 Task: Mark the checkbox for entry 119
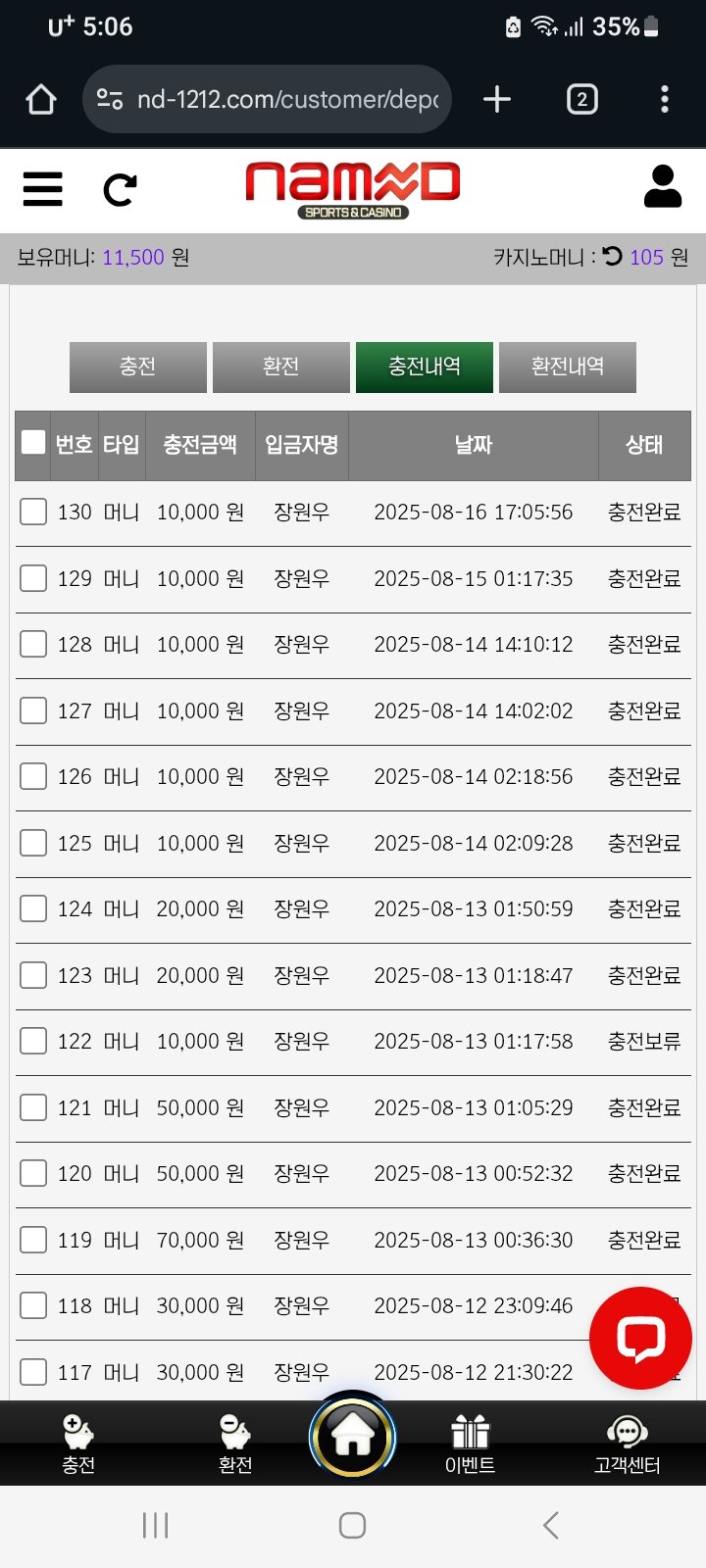(x=33, y=1240)
